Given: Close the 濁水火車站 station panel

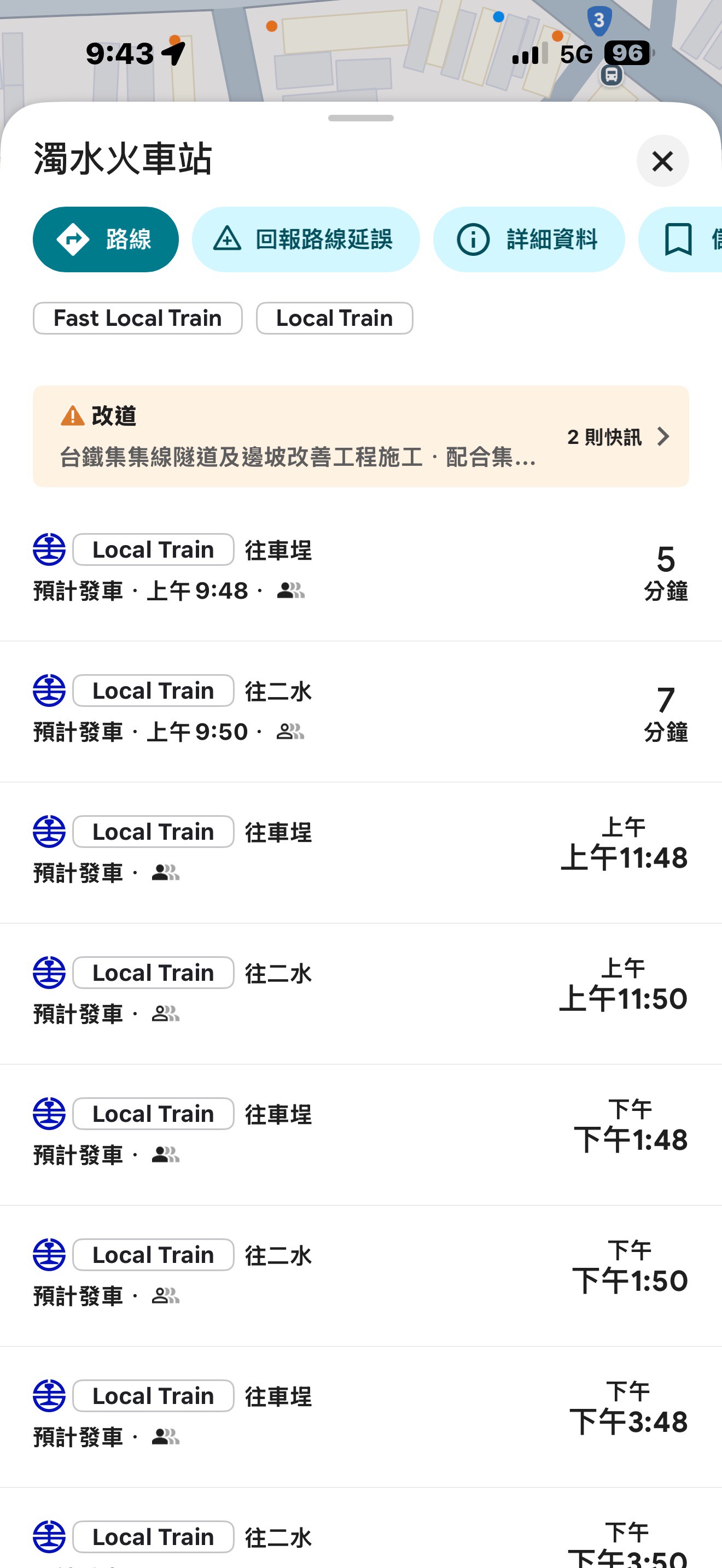Looking at the screenshot, I should tap(662, 161).
